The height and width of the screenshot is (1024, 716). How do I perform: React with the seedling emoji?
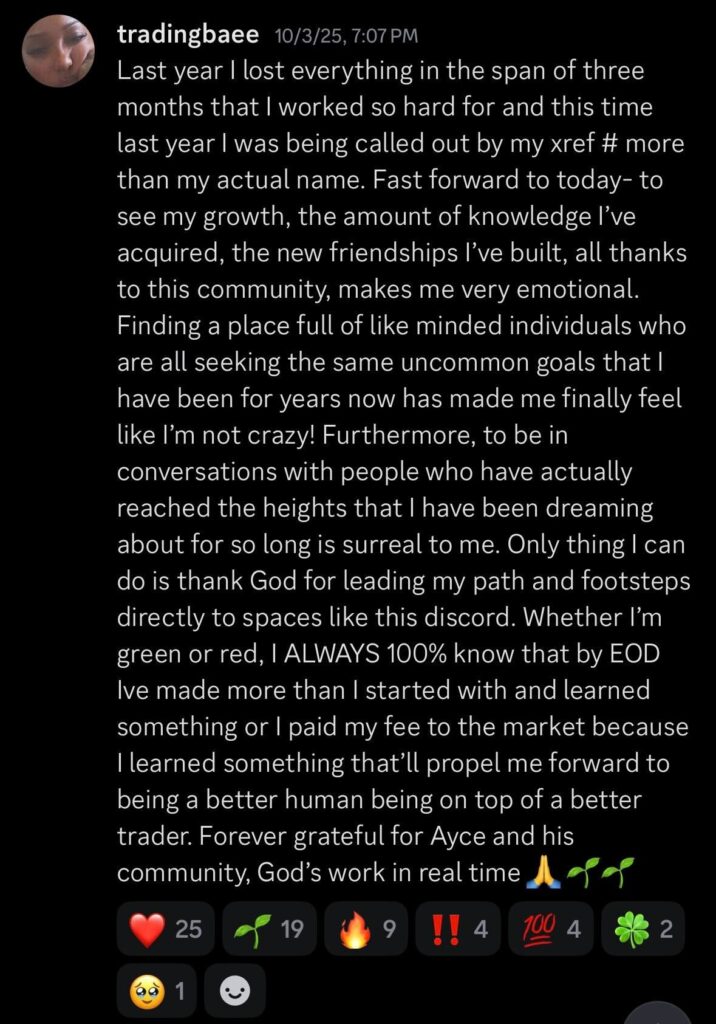[269, 929]
